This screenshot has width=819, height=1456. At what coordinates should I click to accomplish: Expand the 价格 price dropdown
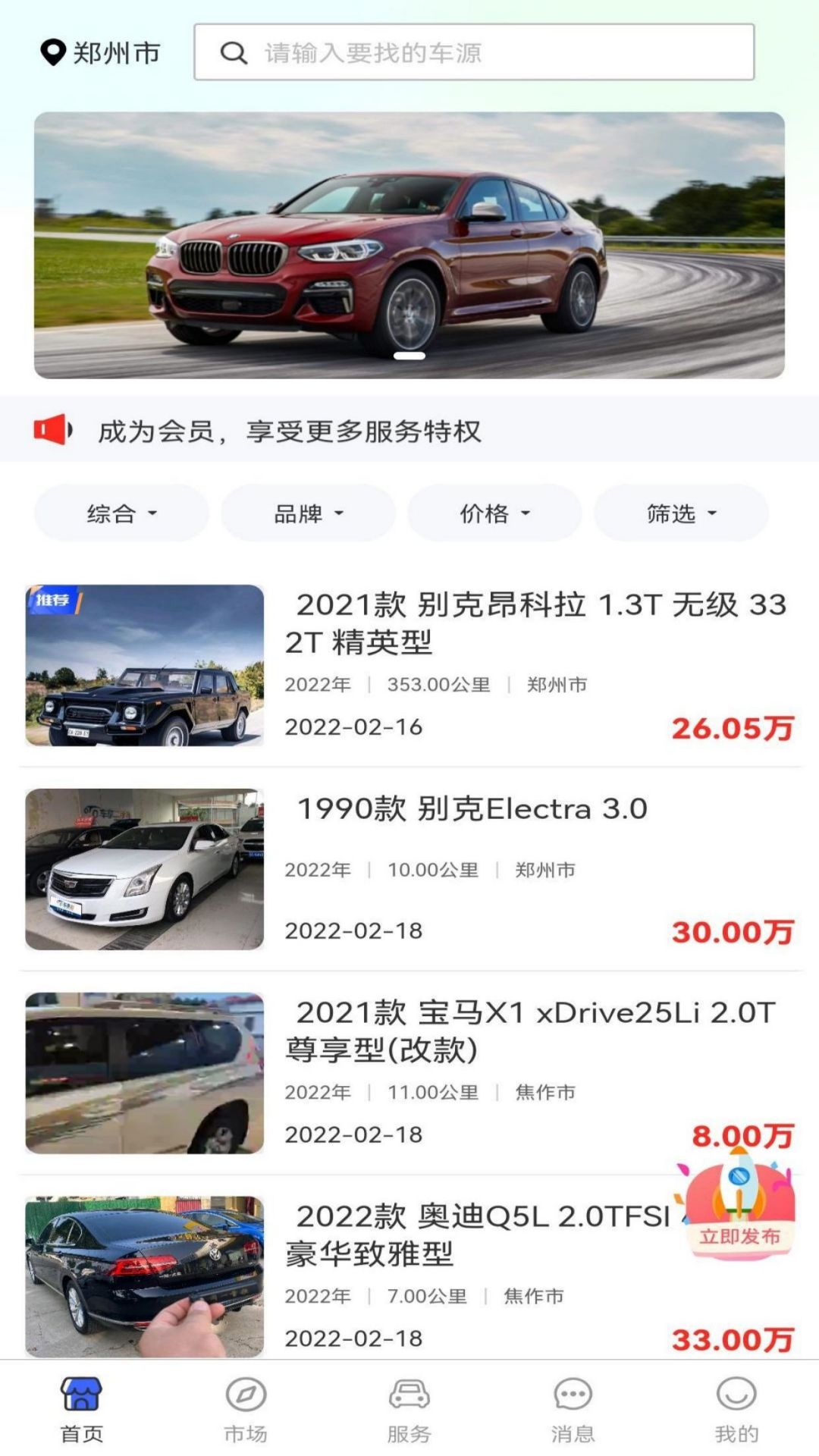(494, 513)
